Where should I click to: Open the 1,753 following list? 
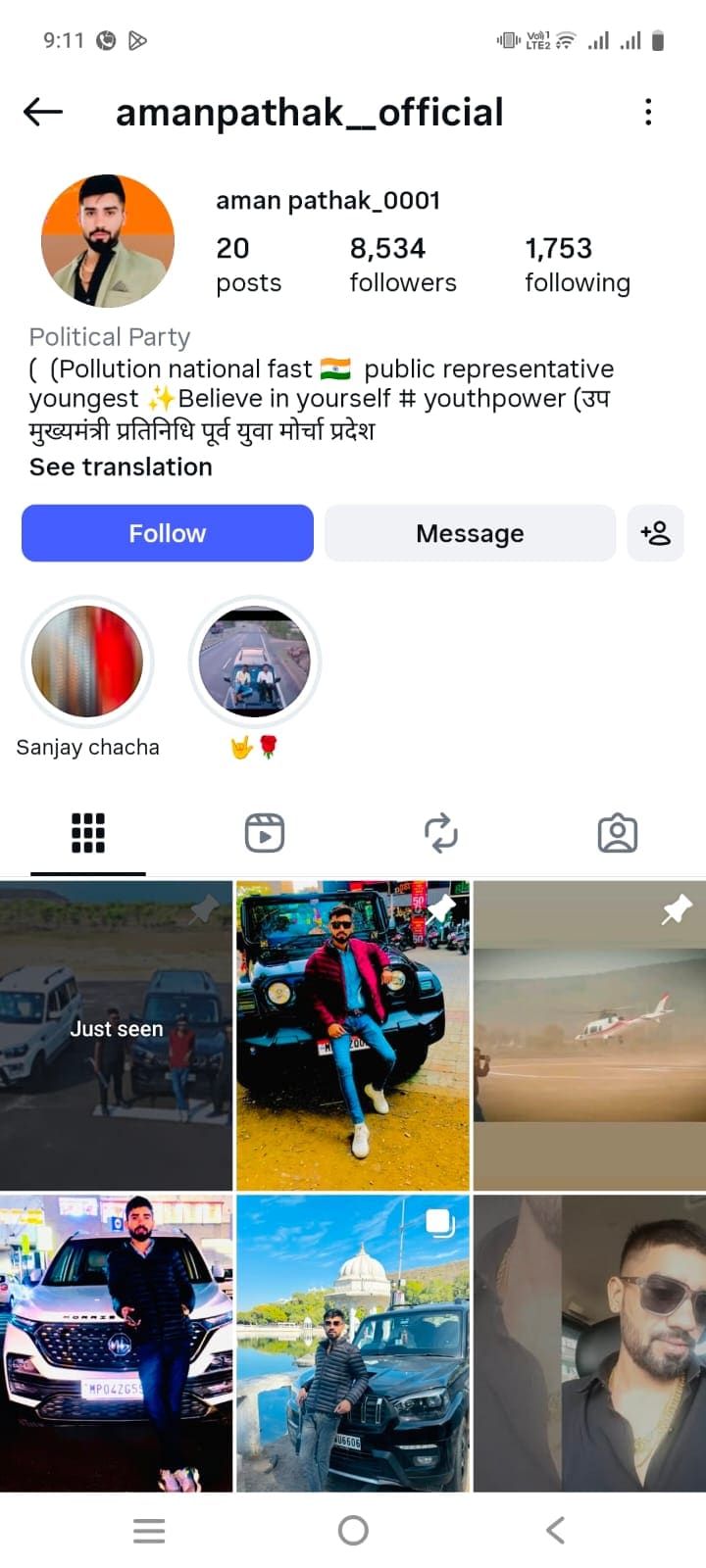[577, 265]
